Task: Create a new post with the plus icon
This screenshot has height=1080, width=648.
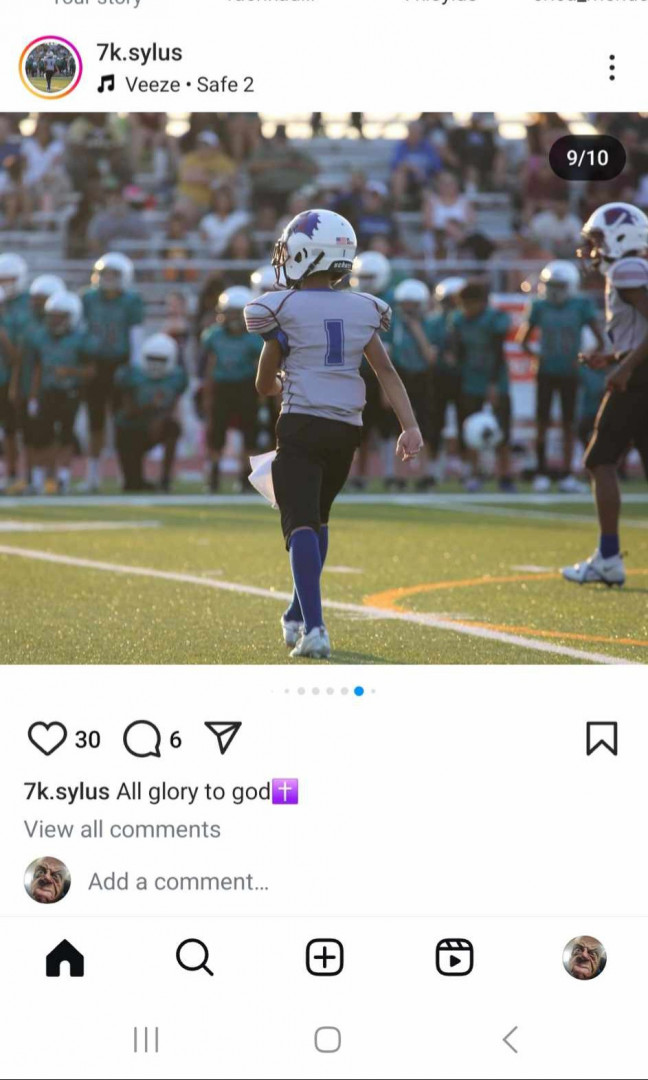Action: coord(324,958)
